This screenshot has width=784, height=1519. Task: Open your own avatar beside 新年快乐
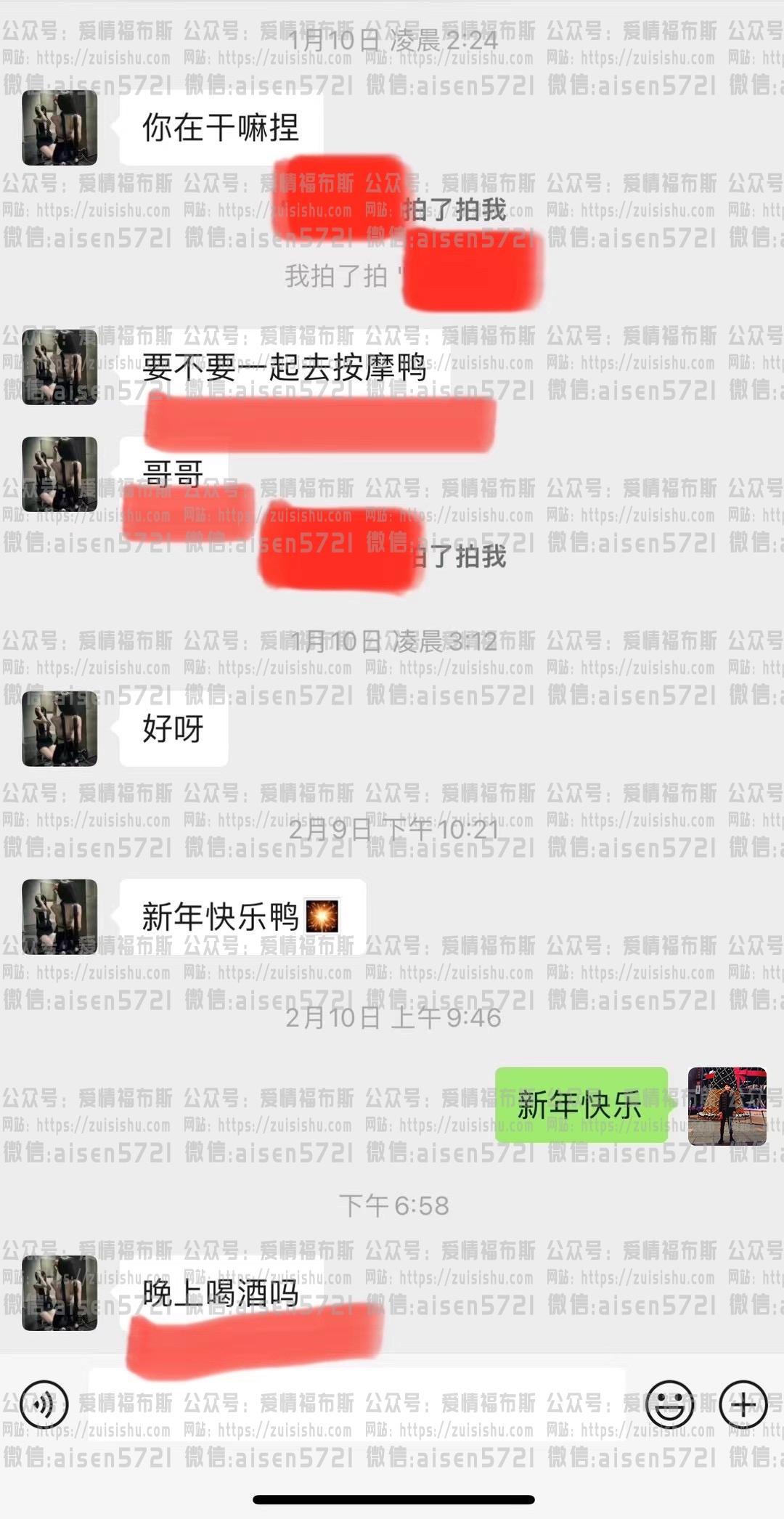[727, 1106]
